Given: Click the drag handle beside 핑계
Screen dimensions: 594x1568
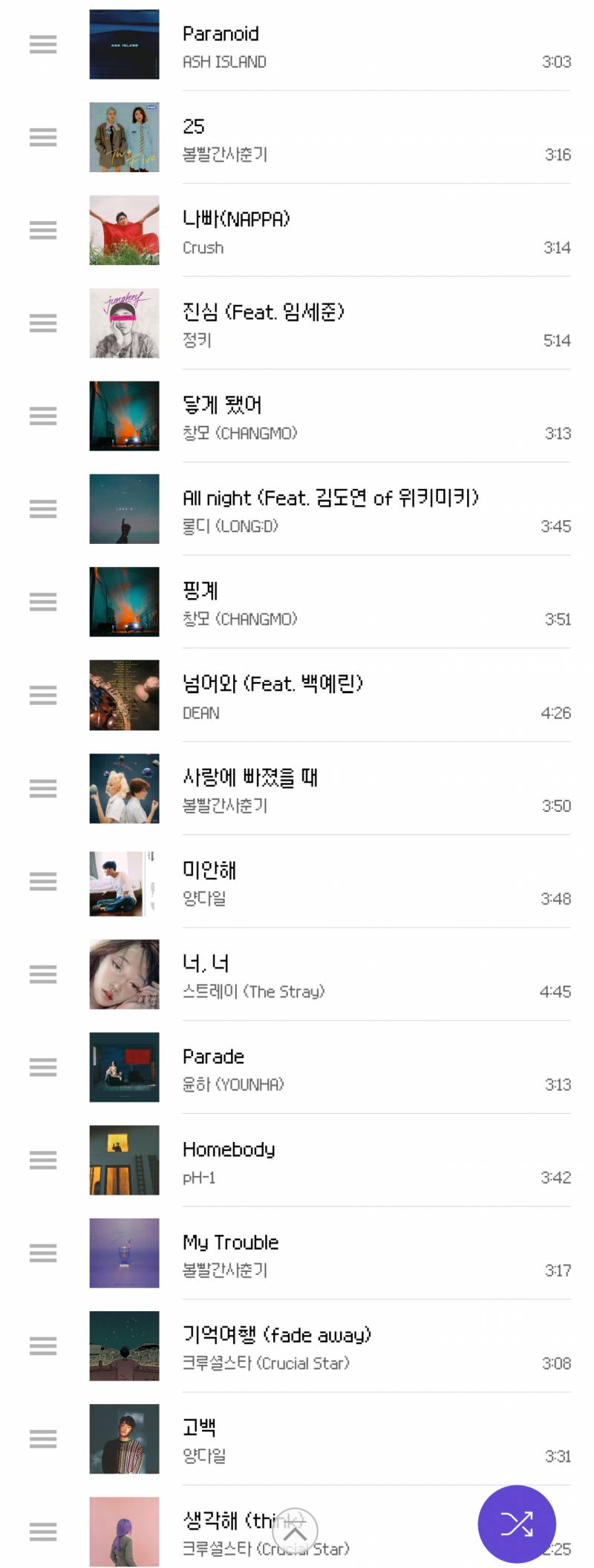Looking at the screenshot, I should click(x=44, y=602).
